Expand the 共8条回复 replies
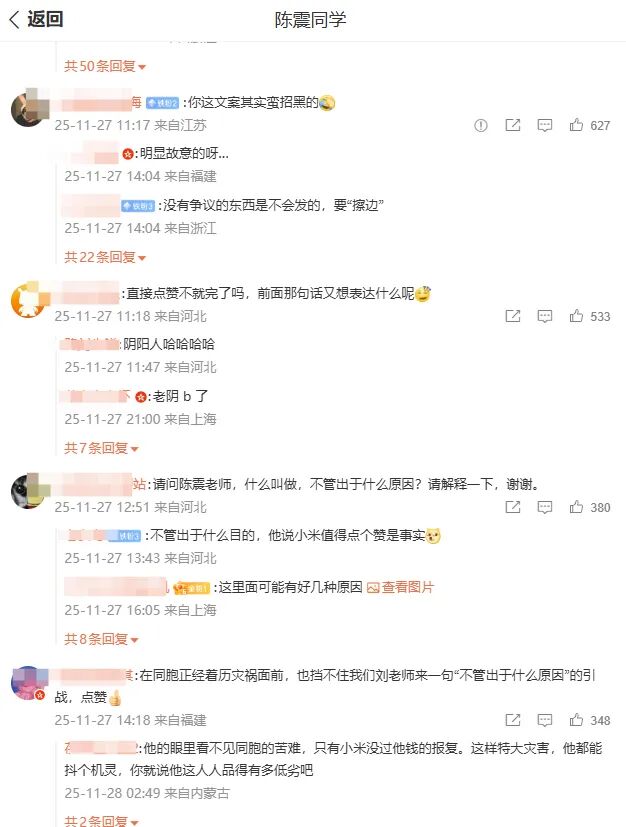Viewport: 626px width, 827px height. coord(101,638)
